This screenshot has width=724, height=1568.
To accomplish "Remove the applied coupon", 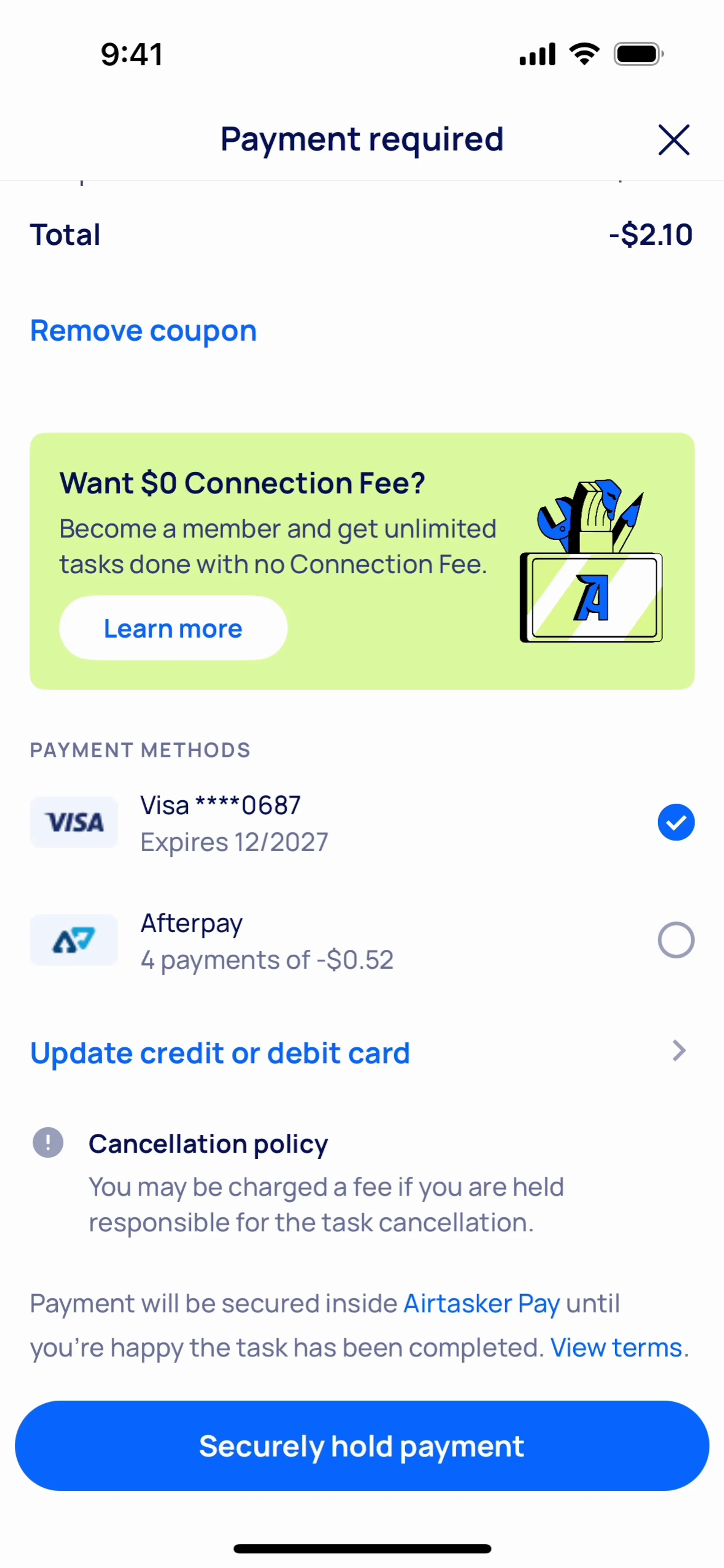I will point(144,331).
